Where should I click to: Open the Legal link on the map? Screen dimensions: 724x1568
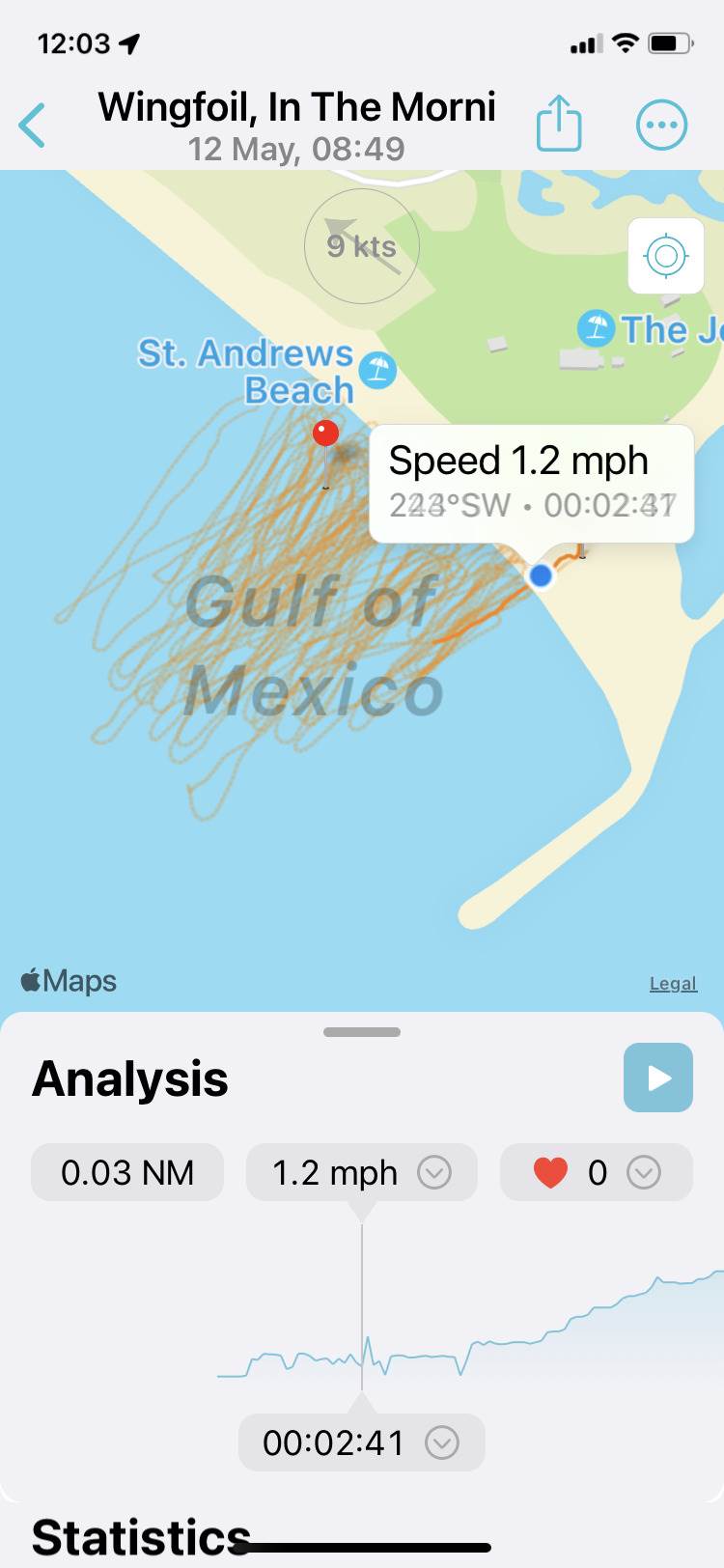point(673,983)
